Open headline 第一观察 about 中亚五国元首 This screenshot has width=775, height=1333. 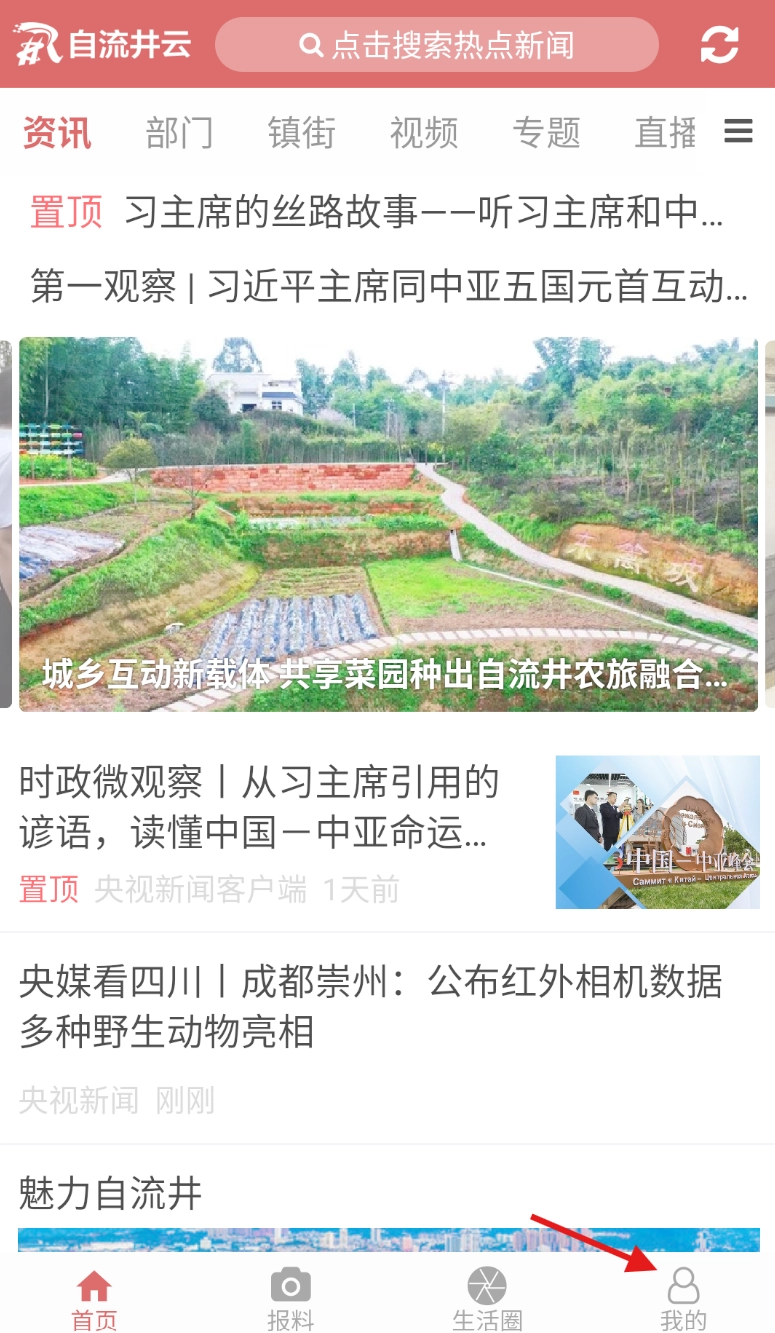(x=390, y=287)
